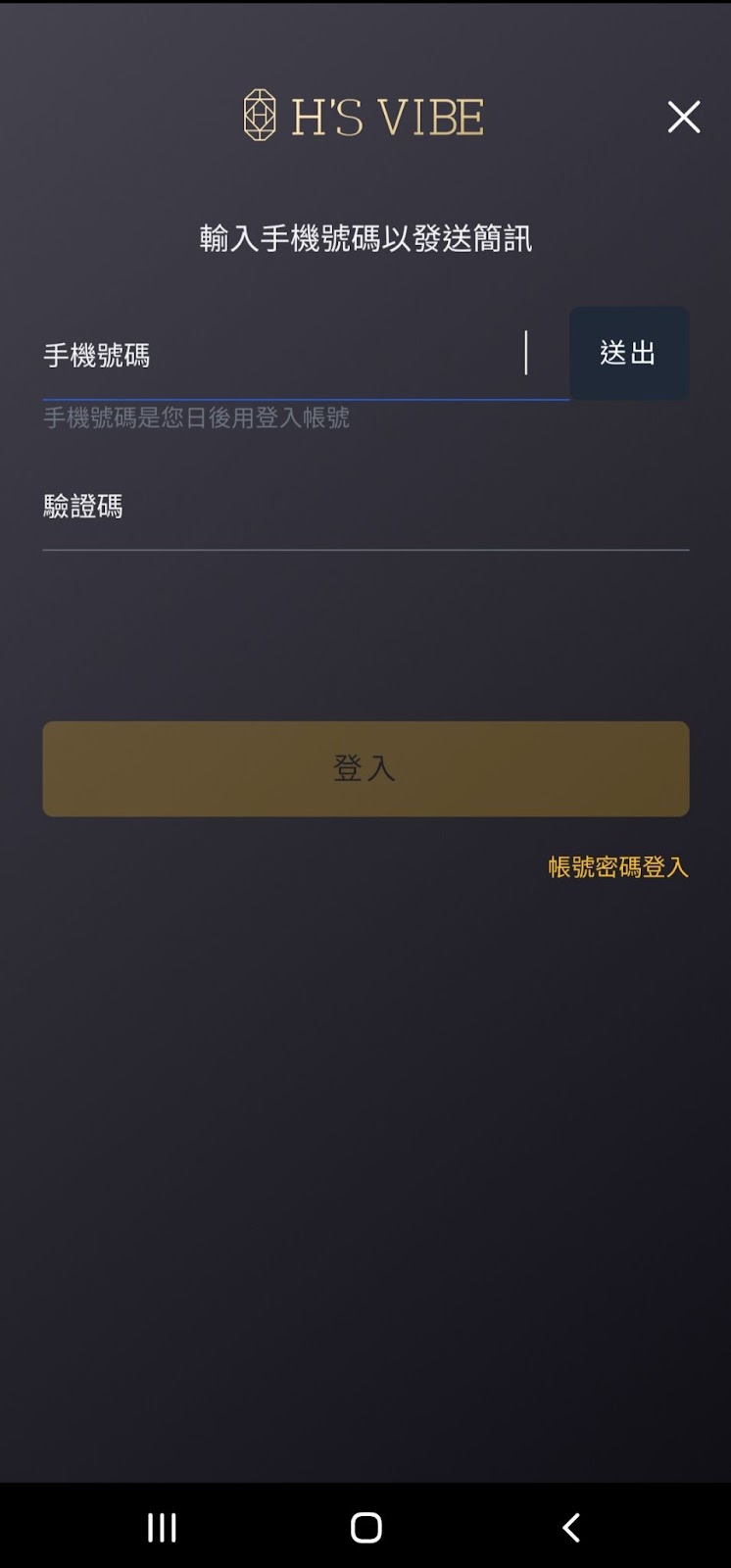731x1568 pixels.
Task: Open recent apps from the navigation bar
Action: pos(162,1527)
